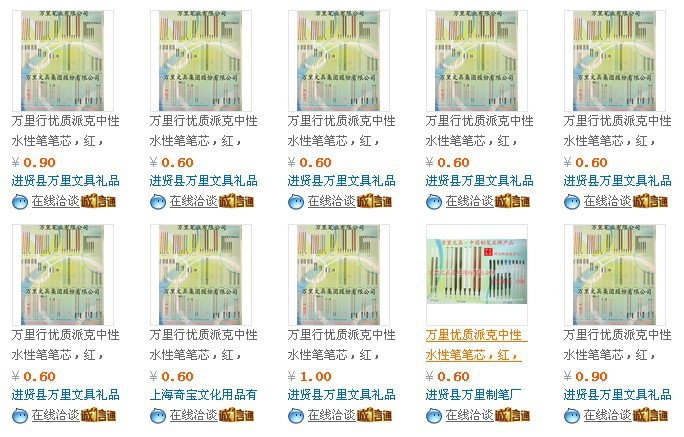The height and width of the screenshot is (437, 684).
Task: Open product image of the ¥1.00 listing
Action: click(x=338, y=274)
